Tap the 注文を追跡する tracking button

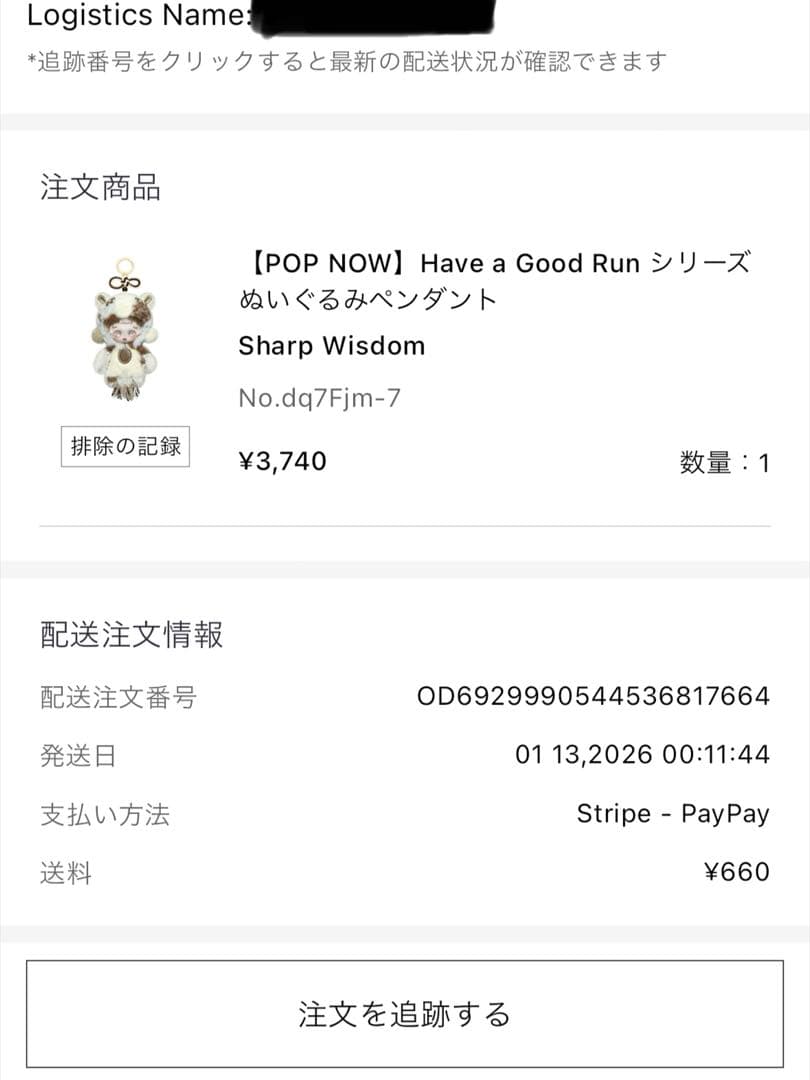coord(405,1012)
